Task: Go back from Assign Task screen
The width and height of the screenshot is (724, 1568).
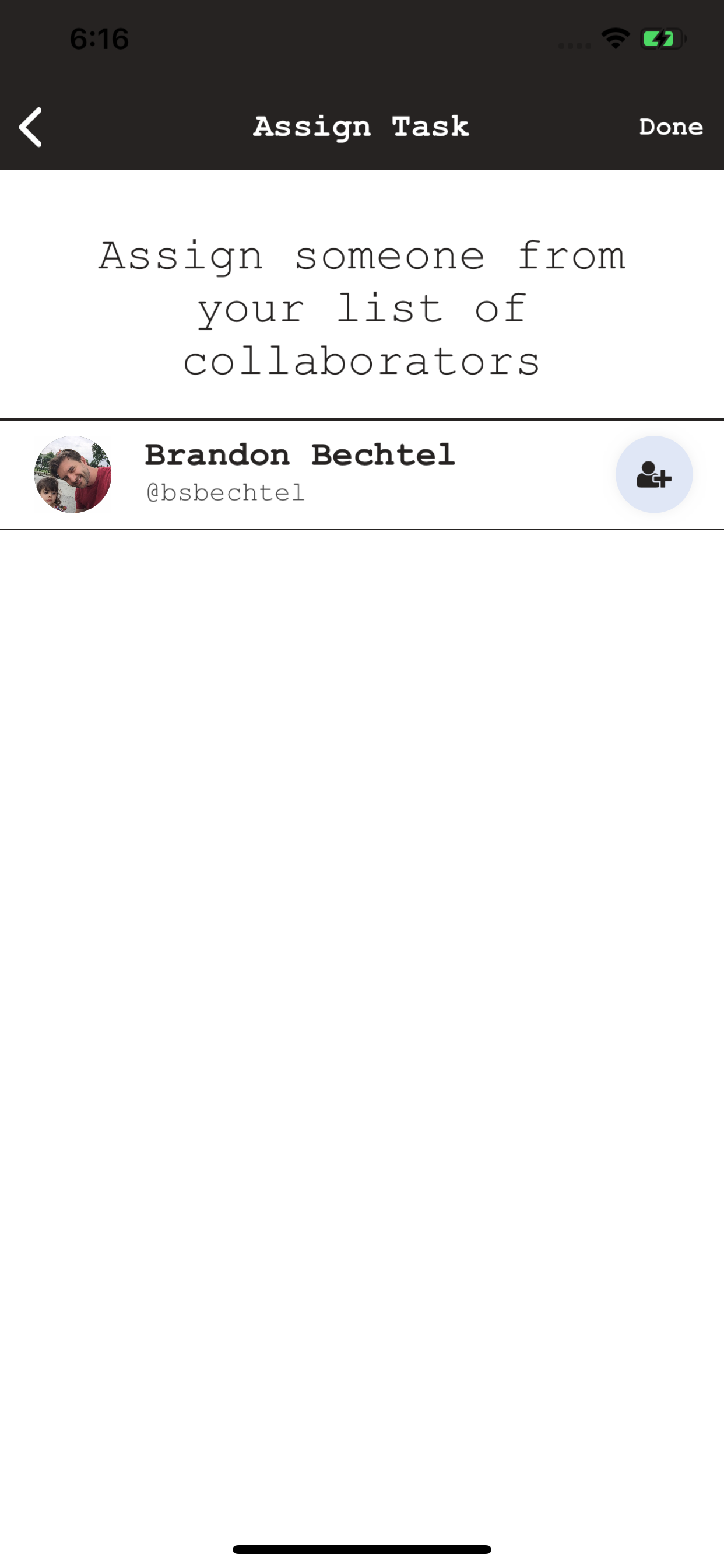Action: [30, 127]
